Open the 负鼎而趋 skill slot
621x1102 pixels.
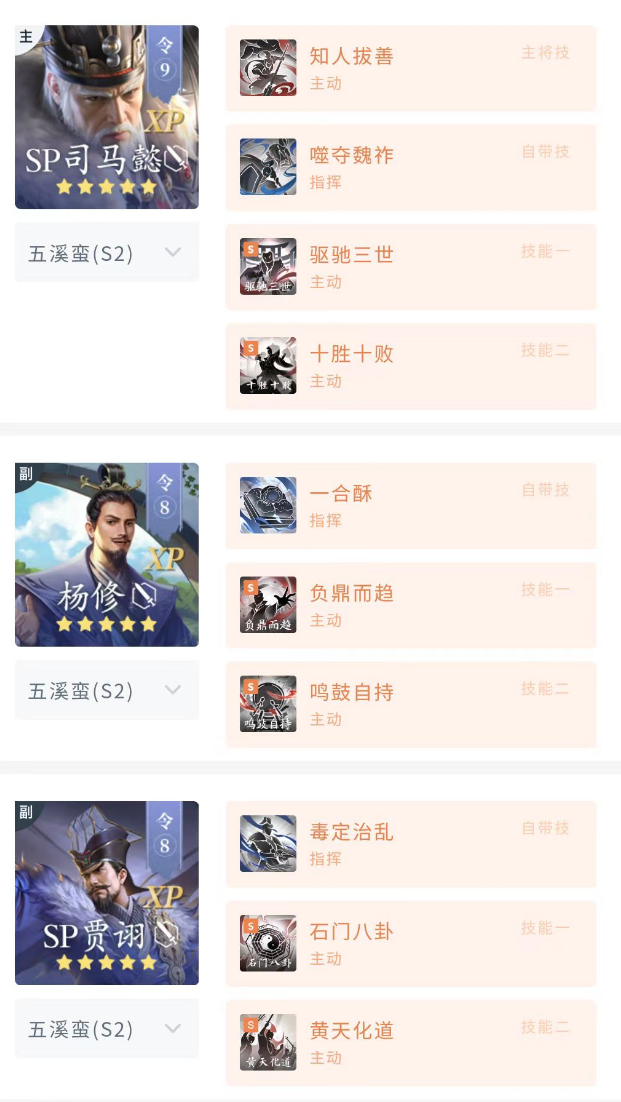(410, 604)
